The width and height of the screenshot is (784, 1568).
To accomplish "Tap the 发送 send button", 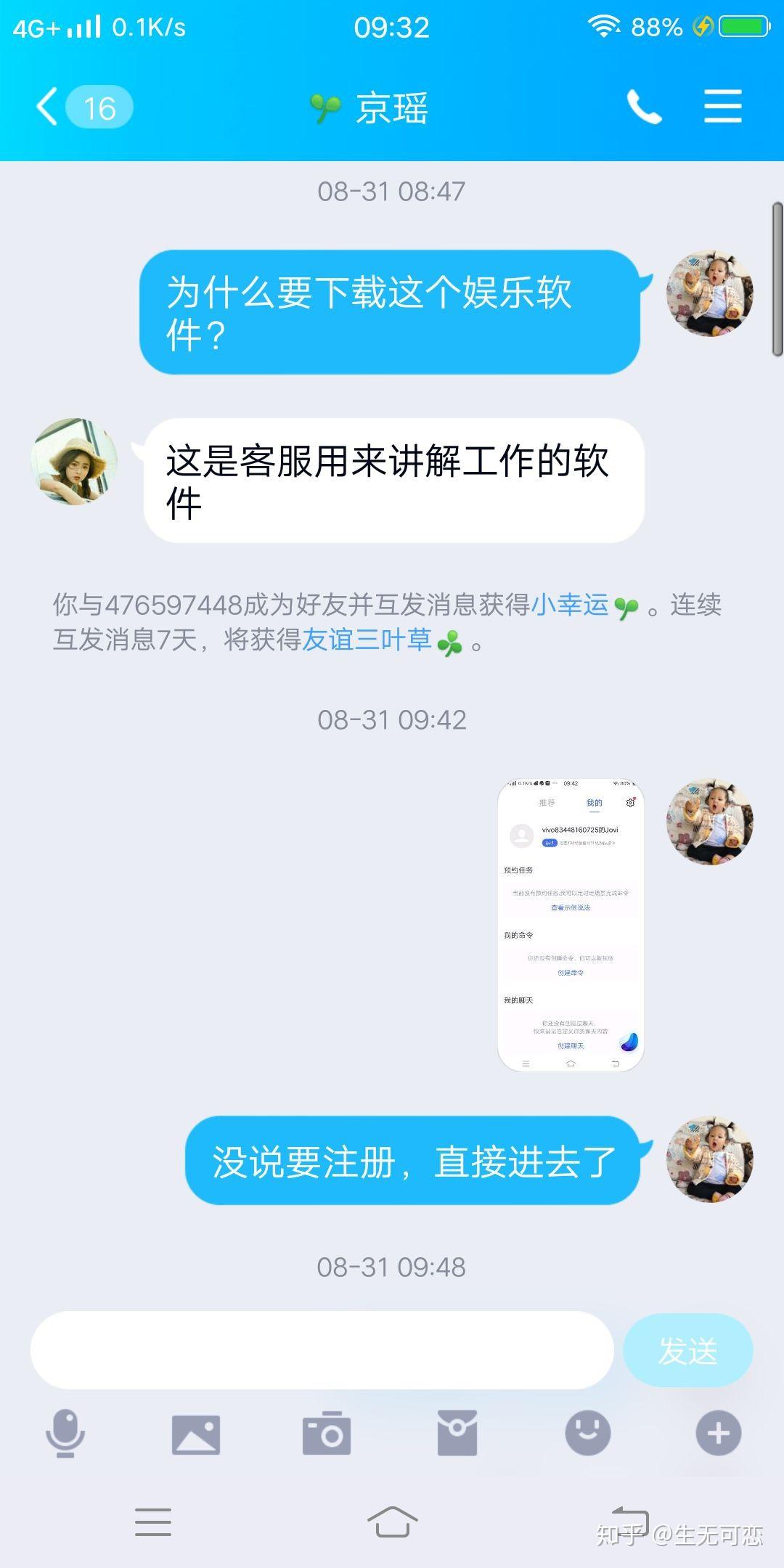I will pos(687,1351).
